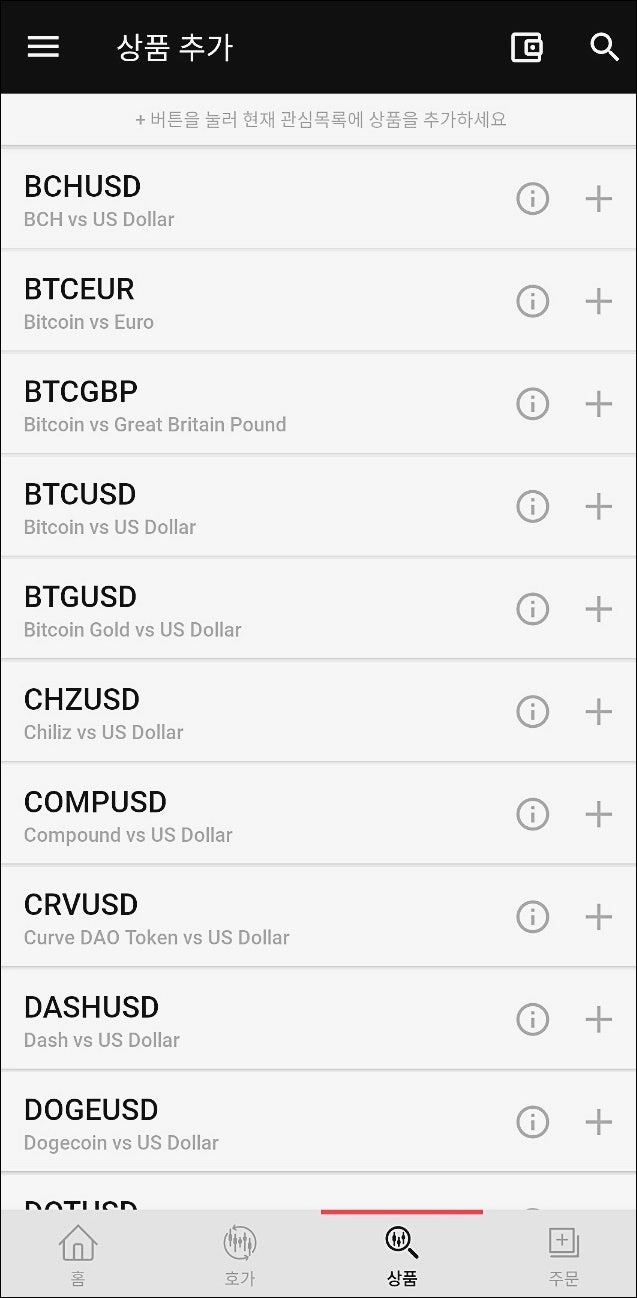Open the hamburger drawer menu

(43, 47)
